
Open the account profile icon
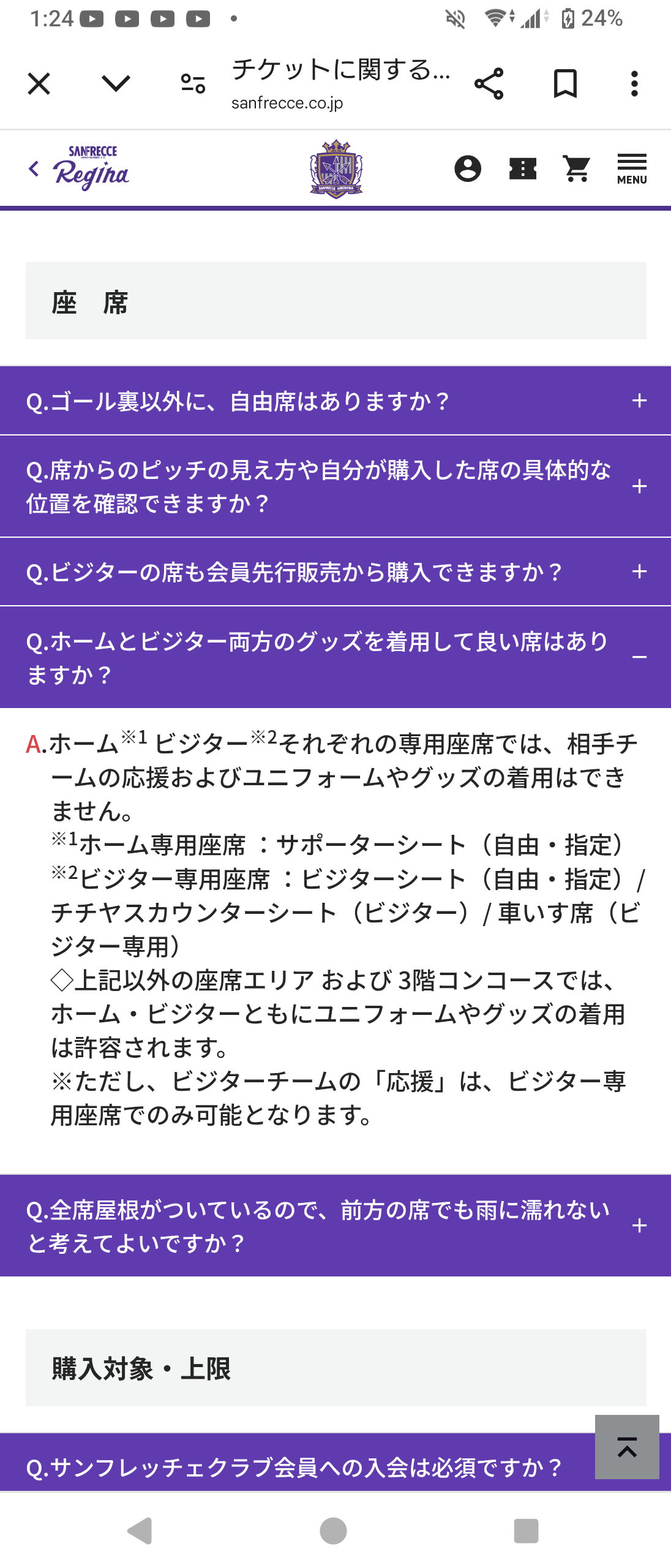[468, 168]
